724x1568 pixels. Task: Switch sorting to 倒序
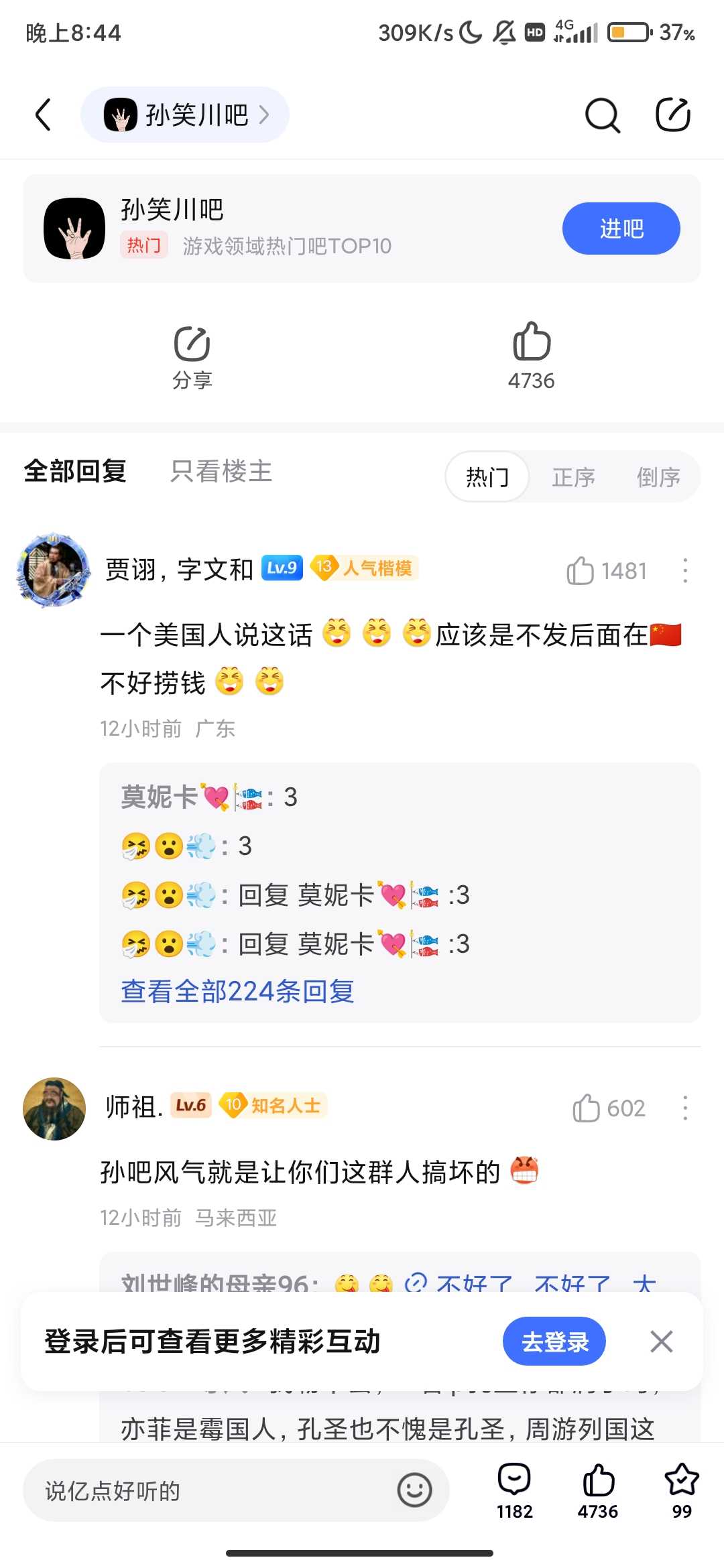tap(658, 476)
